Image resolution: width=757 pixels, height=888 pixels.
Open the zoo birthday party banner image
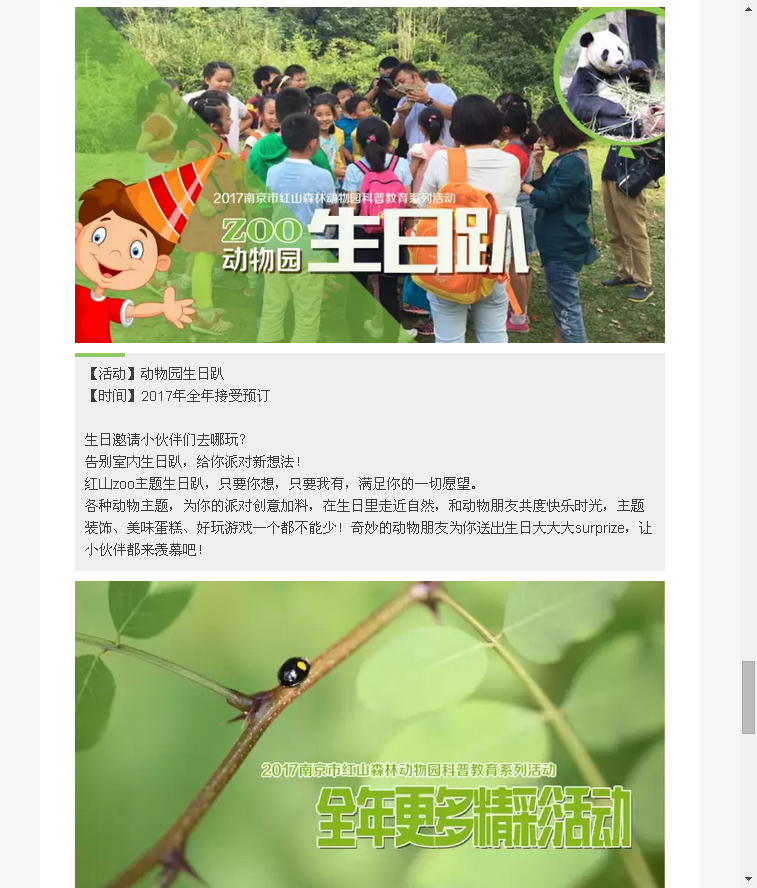click(x=369, y=175)
